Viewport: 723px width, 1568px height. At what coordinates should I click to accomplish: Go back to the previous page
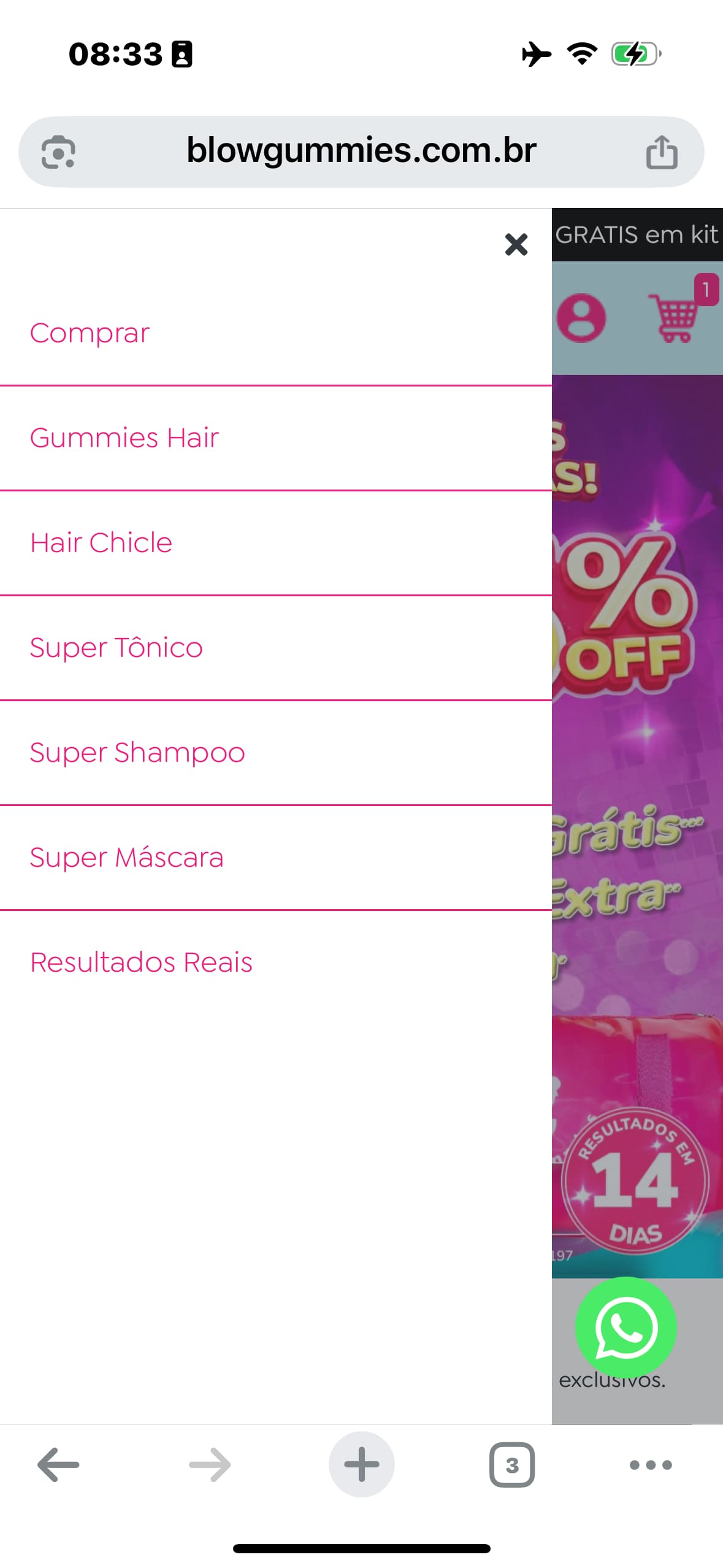(x=58, y=1465)
